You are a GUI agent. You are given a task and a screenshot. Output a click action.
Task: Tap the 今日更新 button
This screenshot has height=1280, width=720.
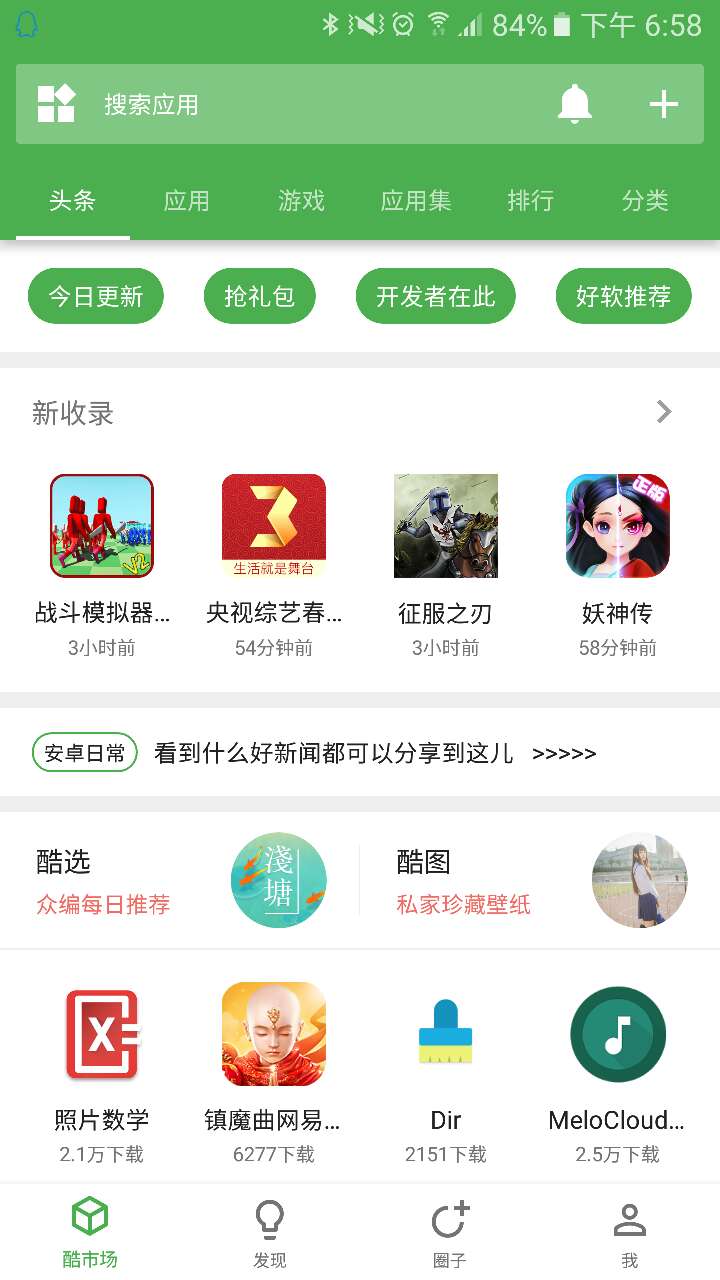coord(95,295)
